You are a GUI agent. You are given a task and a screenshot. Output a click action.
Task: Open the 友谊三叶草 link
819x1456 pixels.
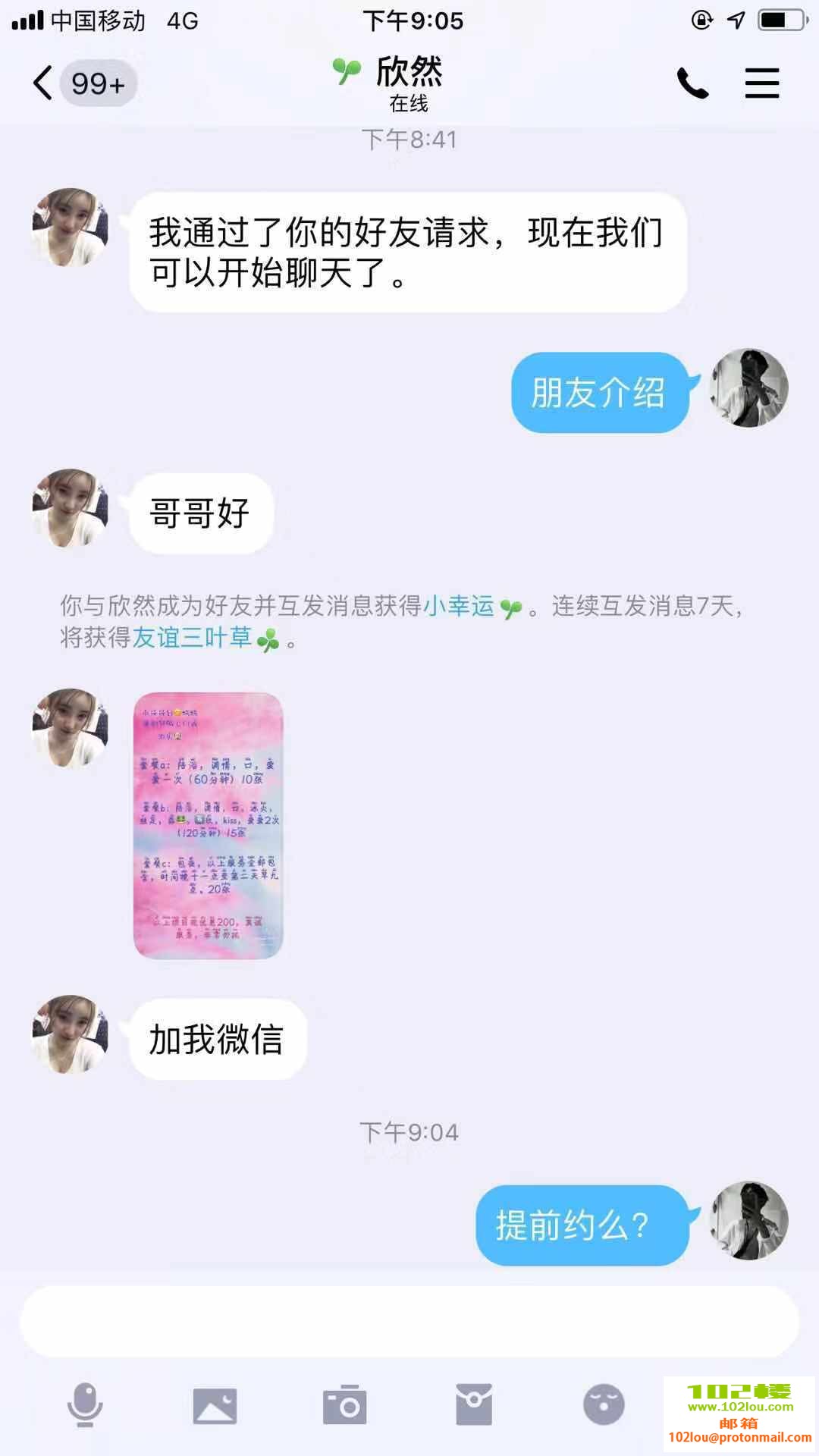point(192,638)
